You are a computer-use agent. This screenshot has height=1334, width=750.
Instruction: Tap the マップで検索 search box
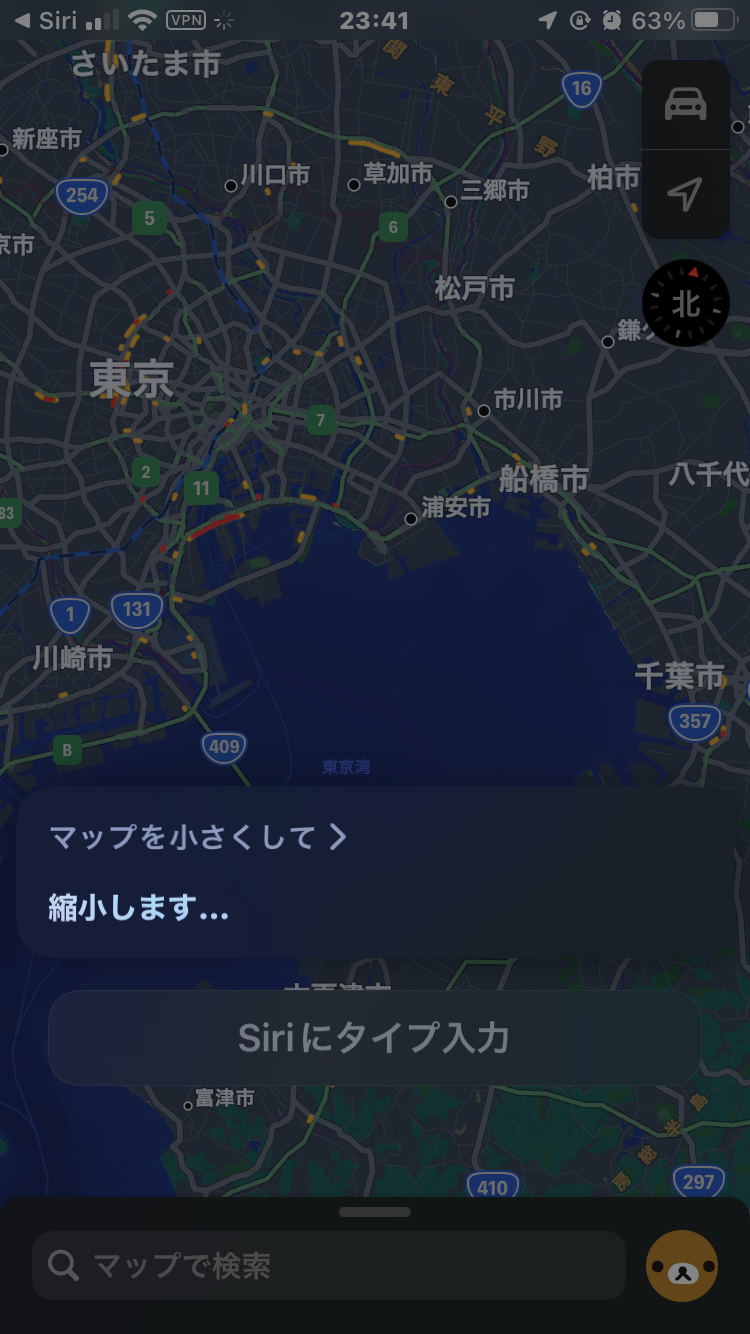click(x=329, y=1266)
